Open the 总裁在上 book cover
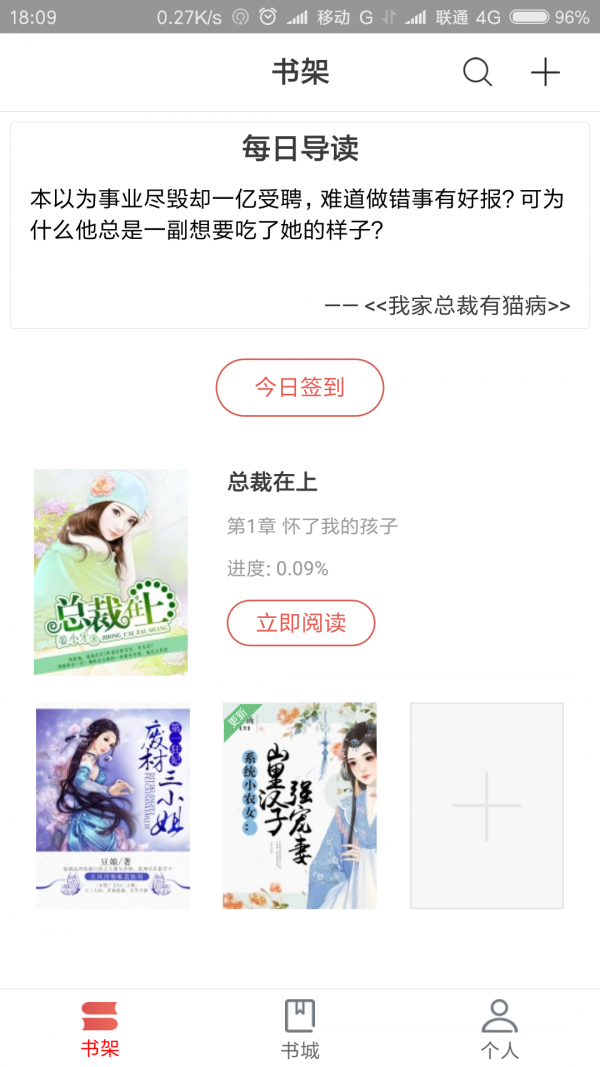 coord(110,572)
